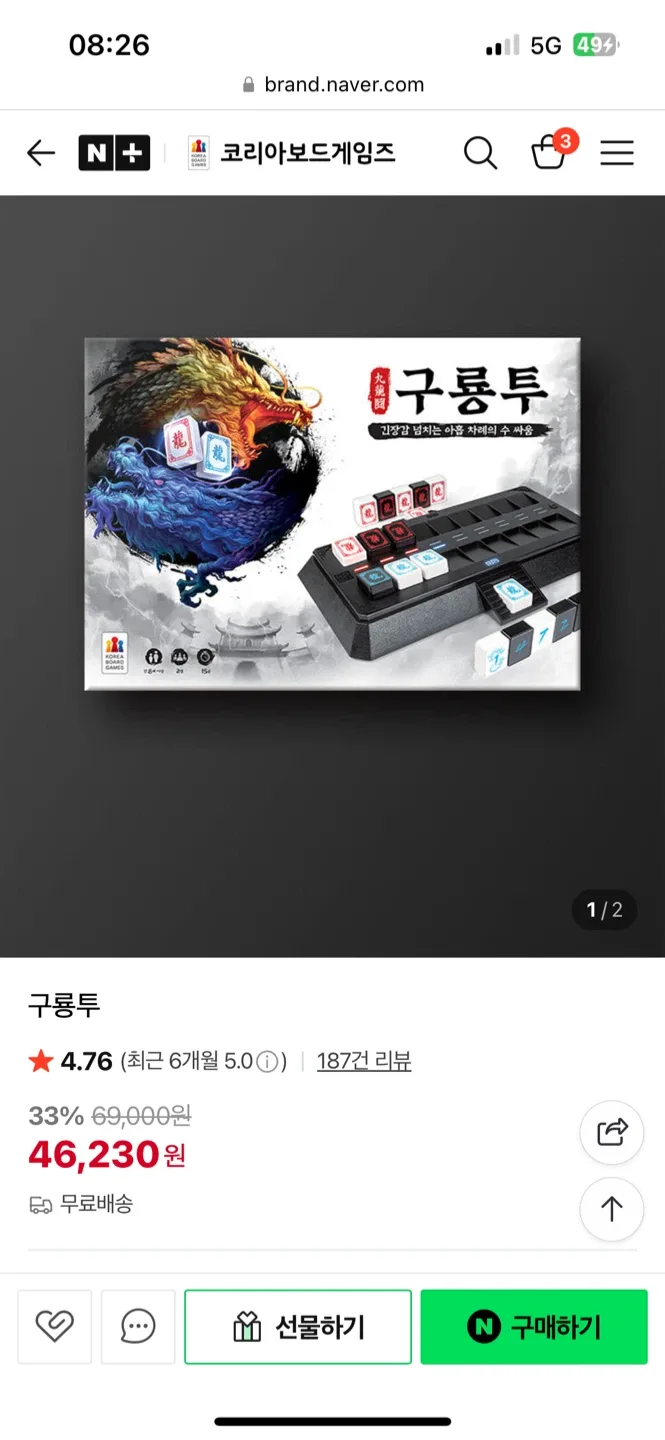The image size is (665, 1440).
Task: Open the hamburger menu
Action: point(617,153)
